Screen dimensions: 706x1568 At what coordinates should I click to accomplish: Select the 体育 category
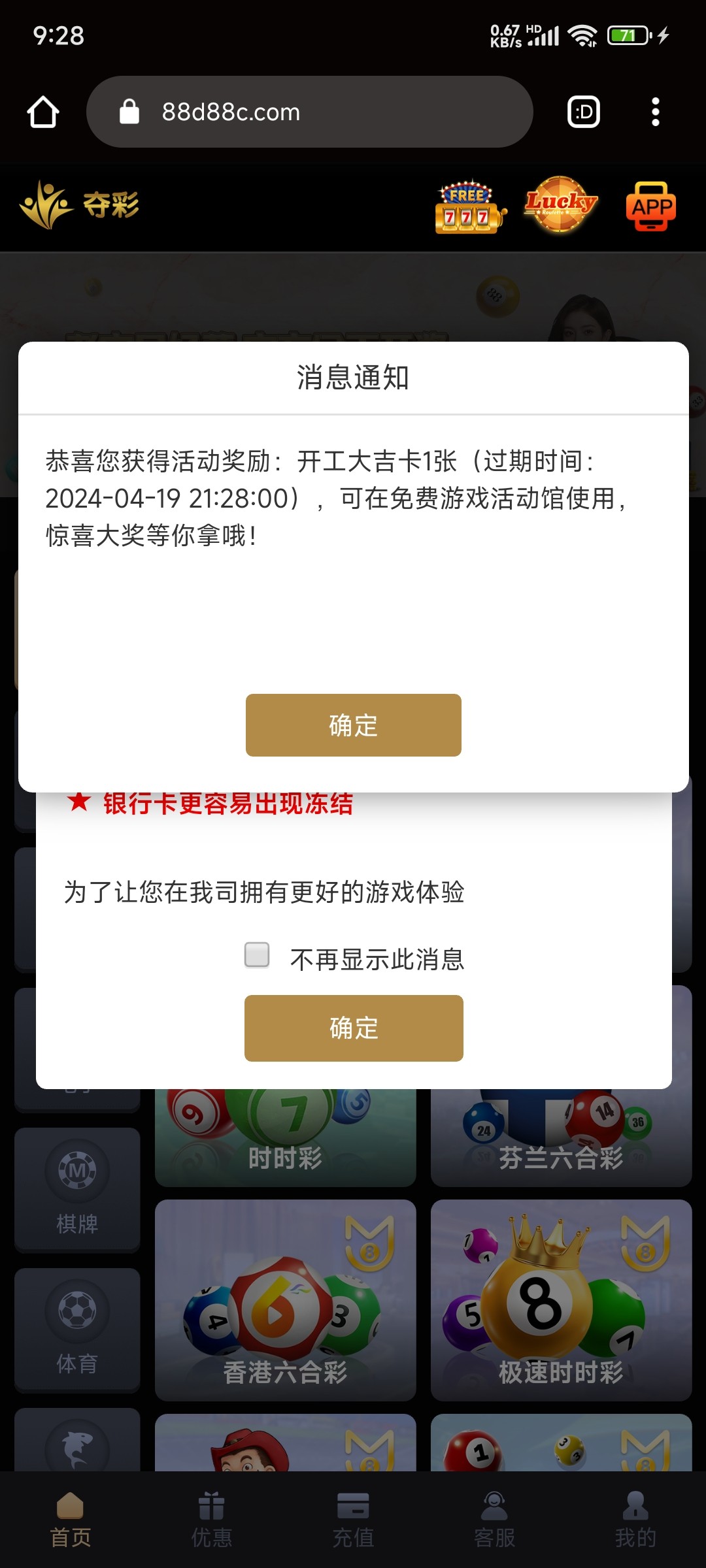[x=77, y=1330]
